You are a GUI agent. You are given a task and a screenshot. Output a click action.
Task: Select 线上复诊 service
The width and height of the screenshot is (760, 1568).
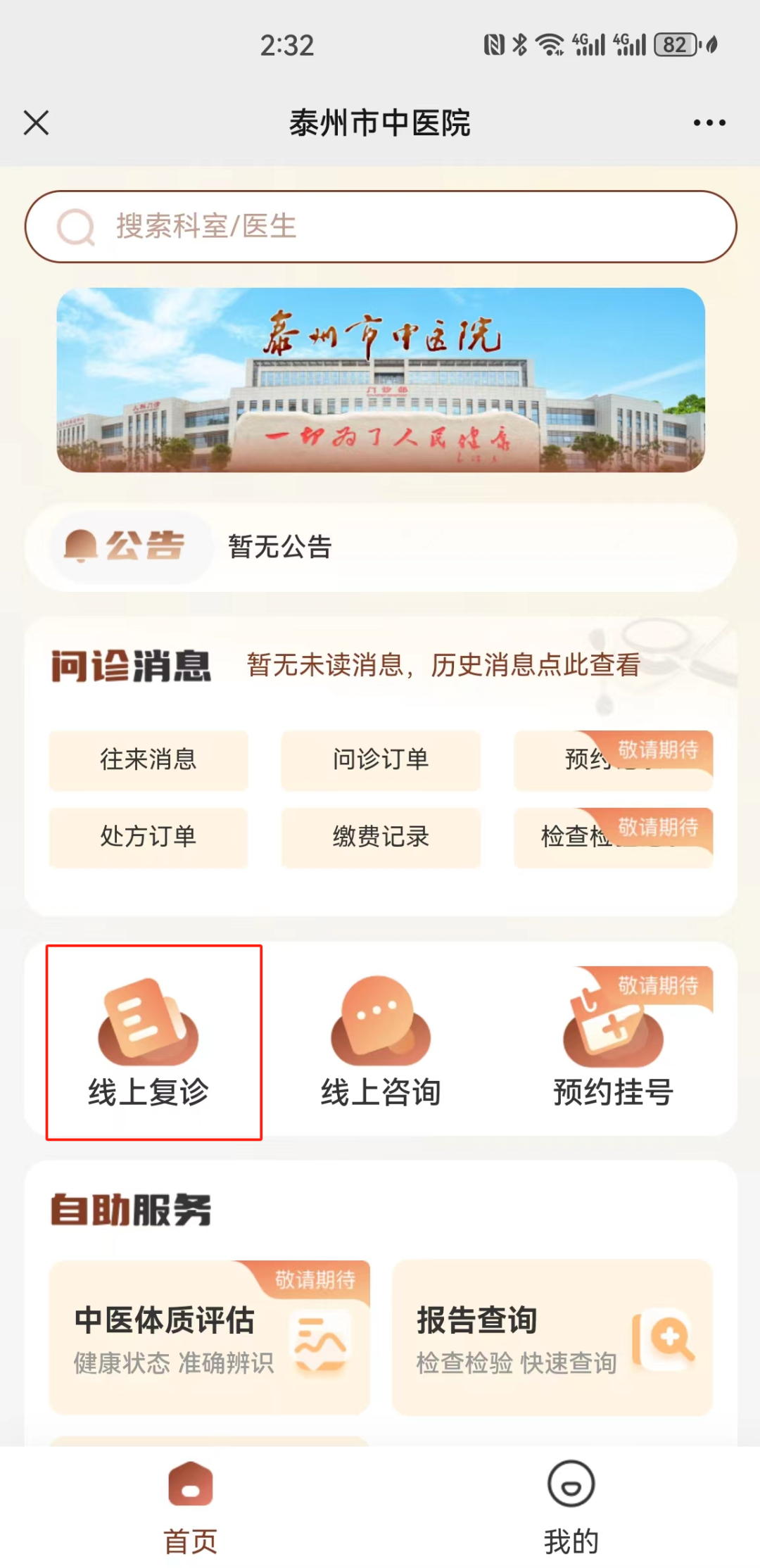tap(148, 1042)
